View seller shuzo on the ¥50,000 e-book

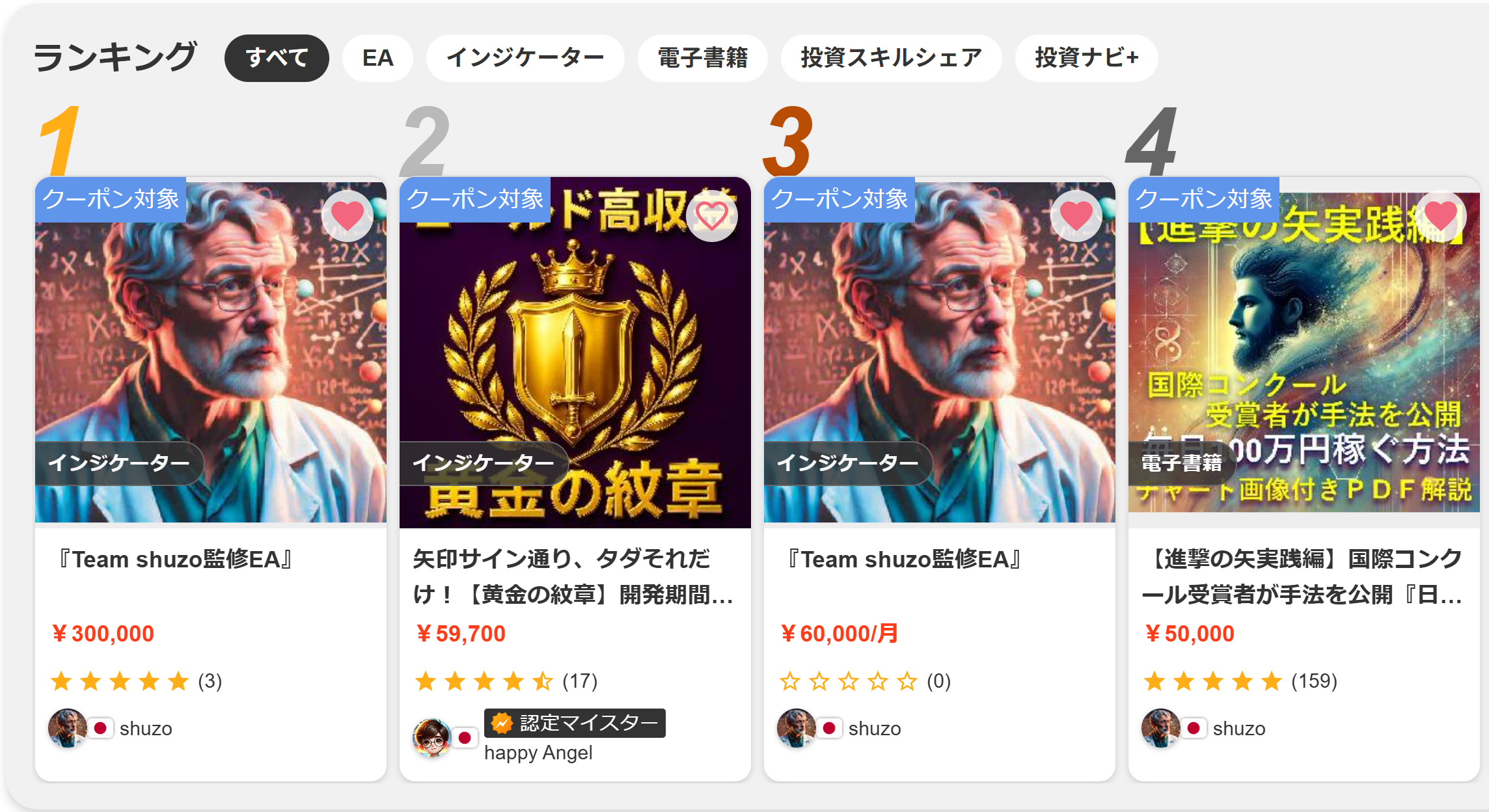pos(1238,729)
